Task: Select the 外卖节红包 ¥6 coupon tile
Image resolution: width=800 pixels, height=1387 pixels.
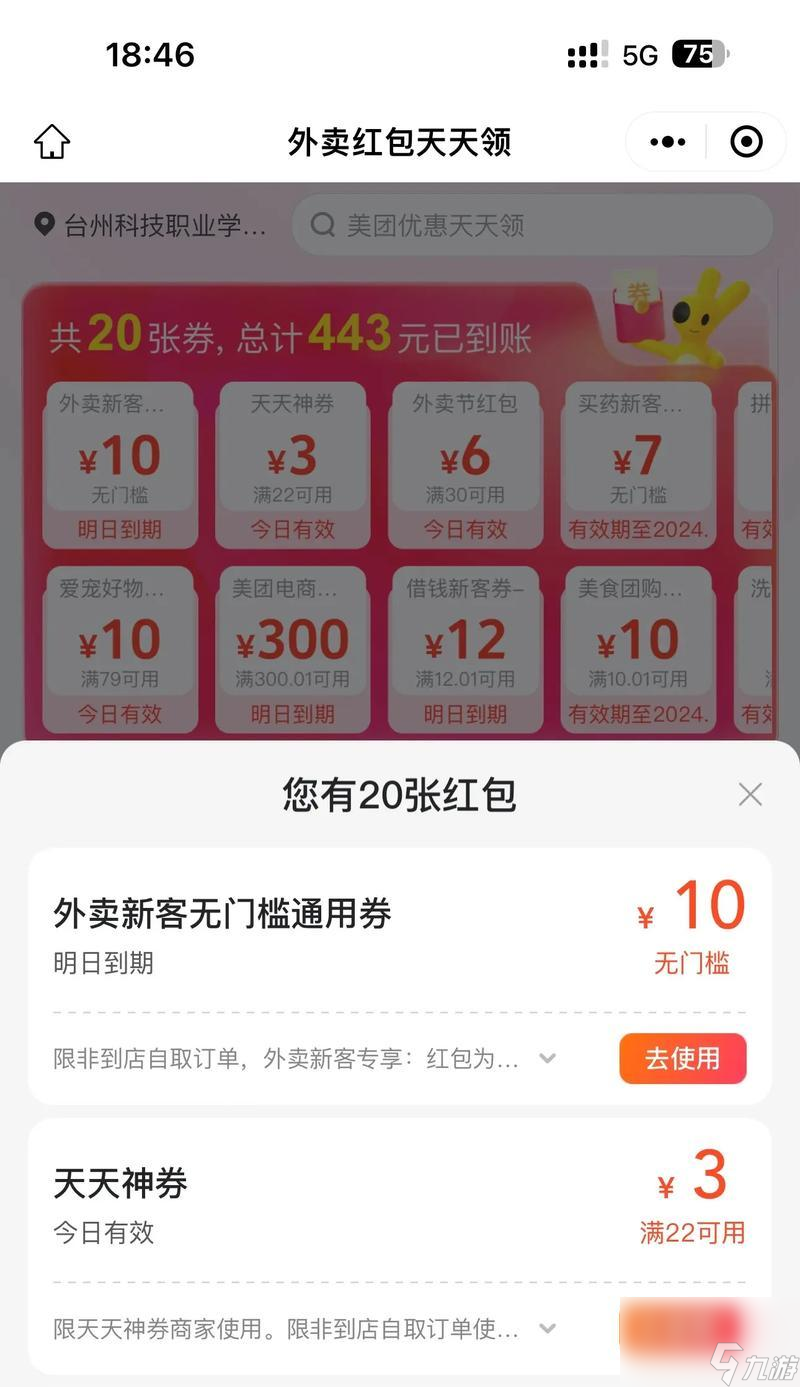Action: (x=465, y=464)
